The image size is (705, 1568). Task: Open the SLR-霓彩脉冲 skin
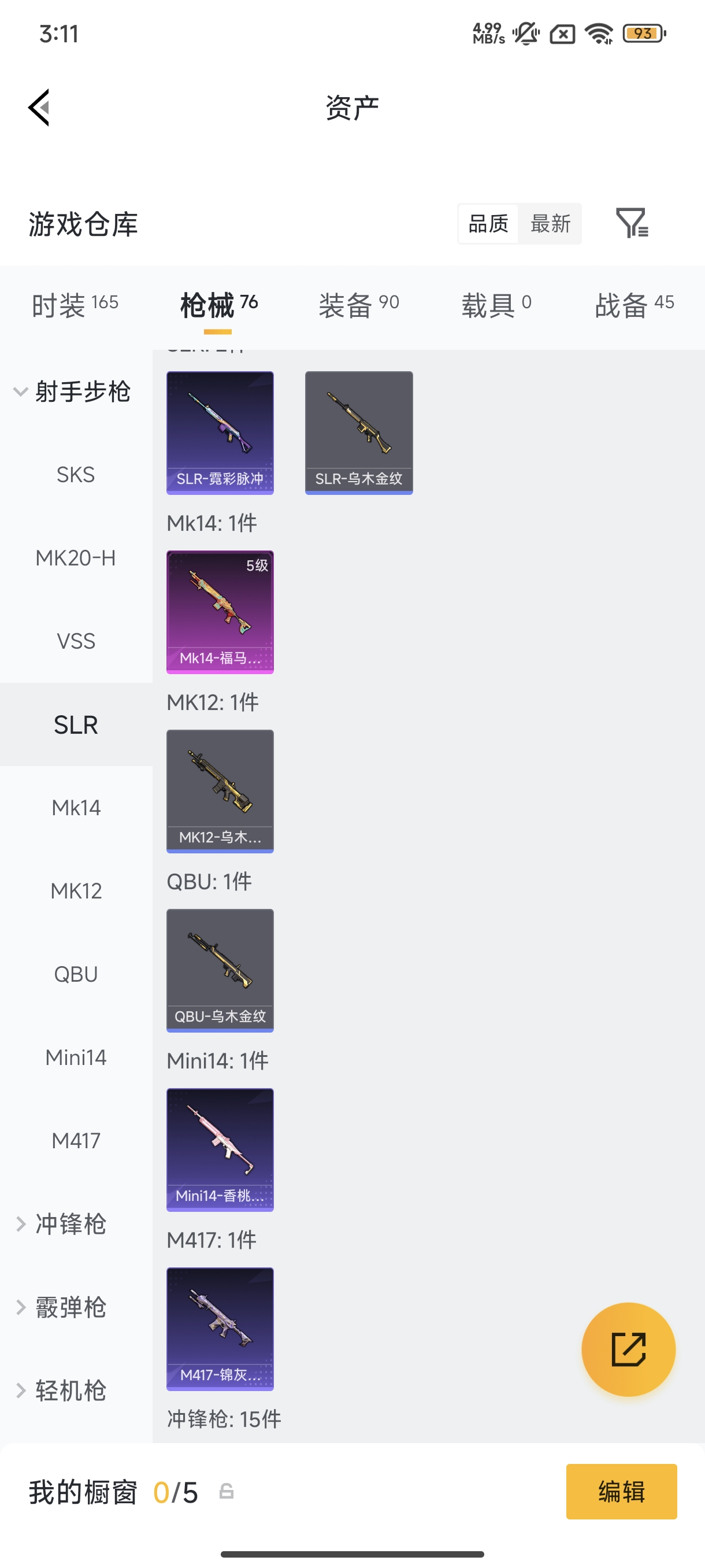coord(220,432)
